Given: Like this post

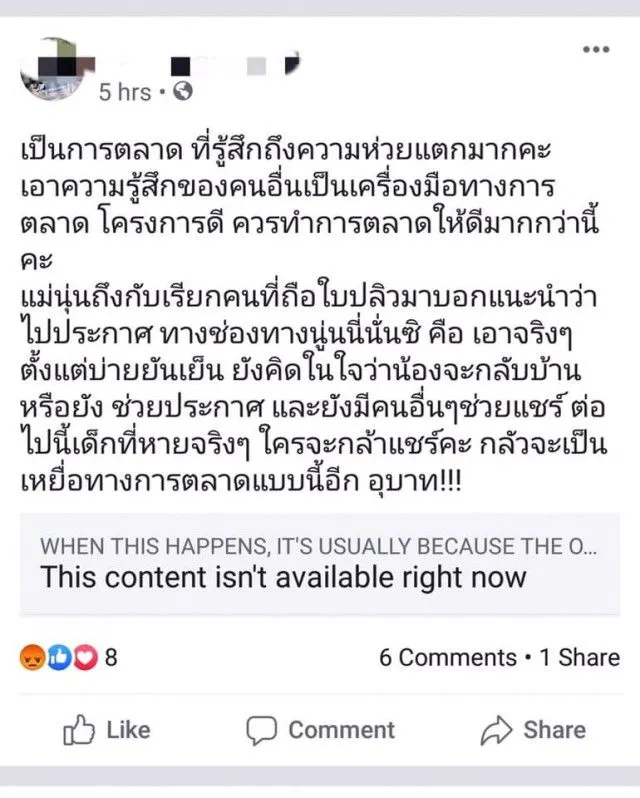Looking at the screenshot, I should 107,730.
